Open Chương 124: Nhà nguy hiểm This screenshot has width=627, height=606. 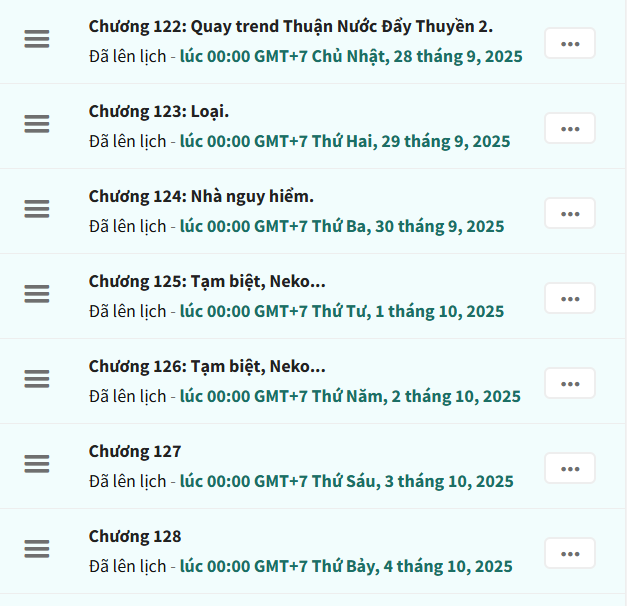click(x=201, y=195)
